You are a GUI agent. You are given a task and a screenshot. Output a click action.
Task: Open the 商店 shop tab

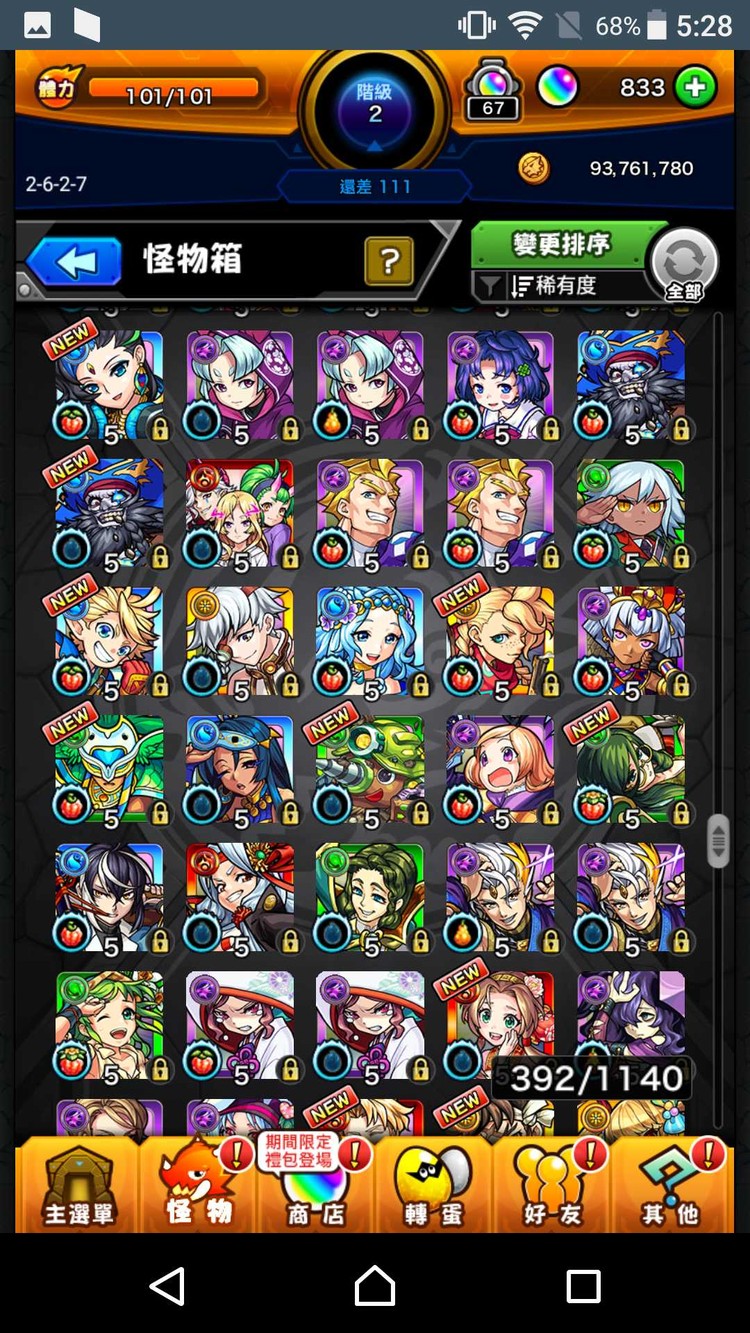(316, 1185)
